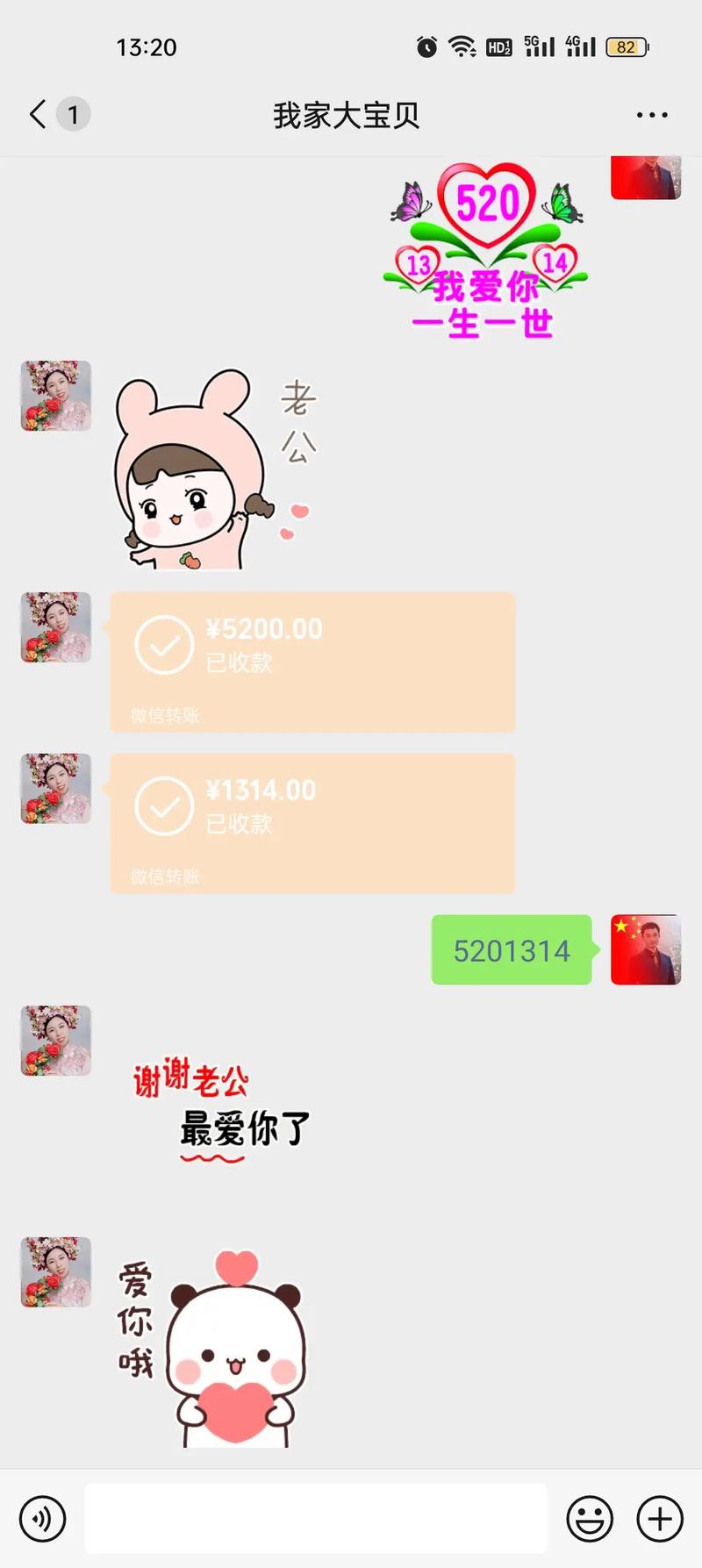702x1568 pixels.
Task: Focus the message text field
Action: coord(316,1519)
